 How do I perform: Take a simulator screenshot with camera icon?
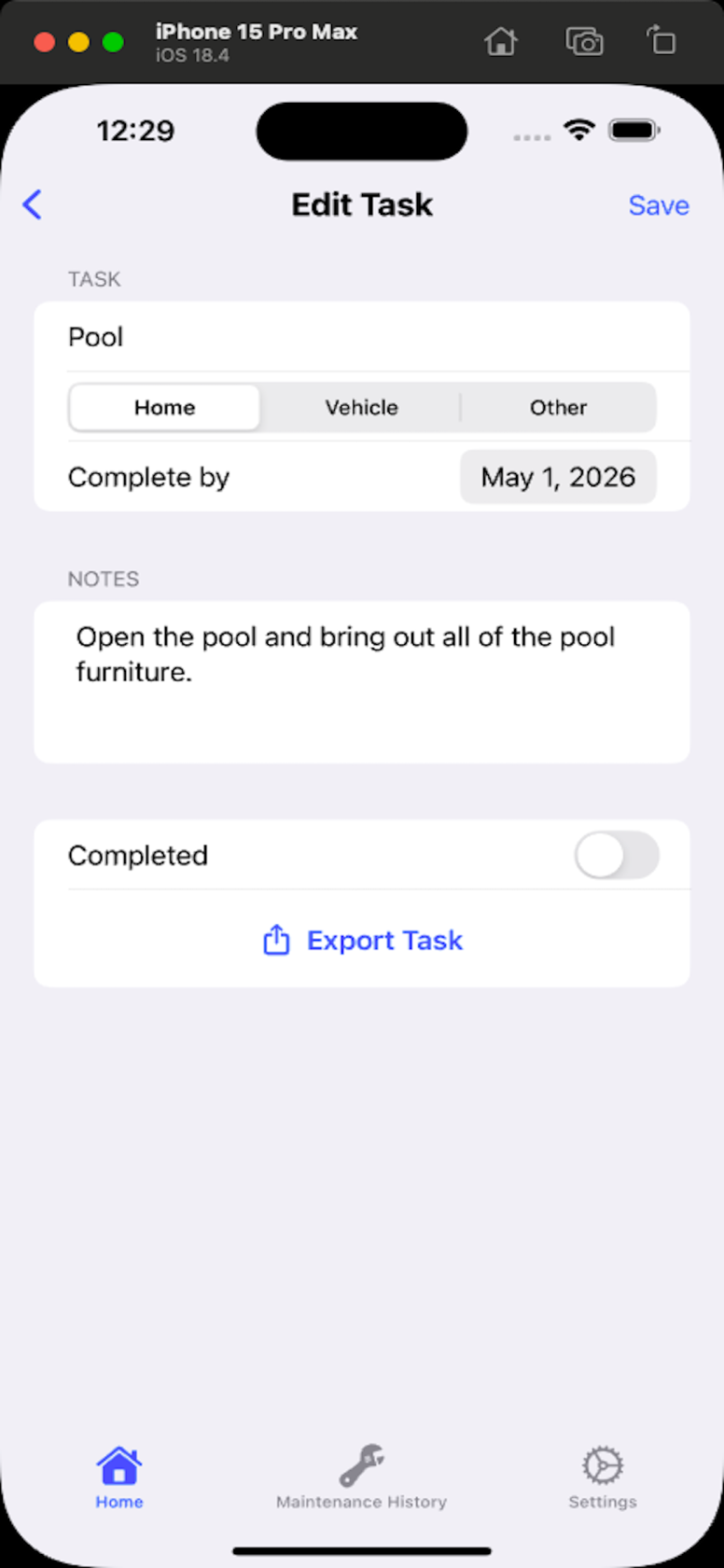[584, 42]
